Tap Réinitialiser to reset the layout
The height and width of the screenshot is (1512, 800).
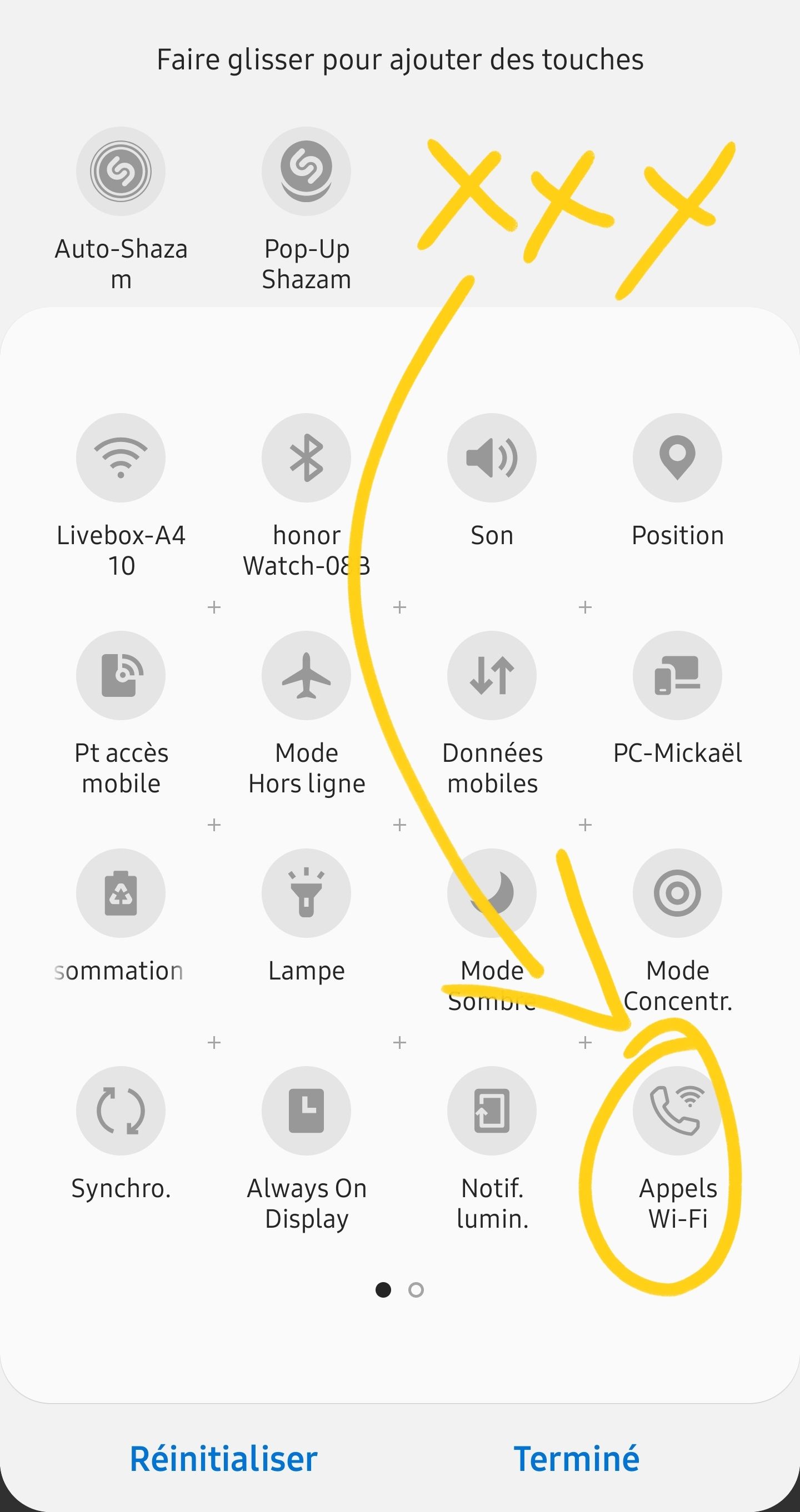pyautogui.click(x=223, y=1459)
